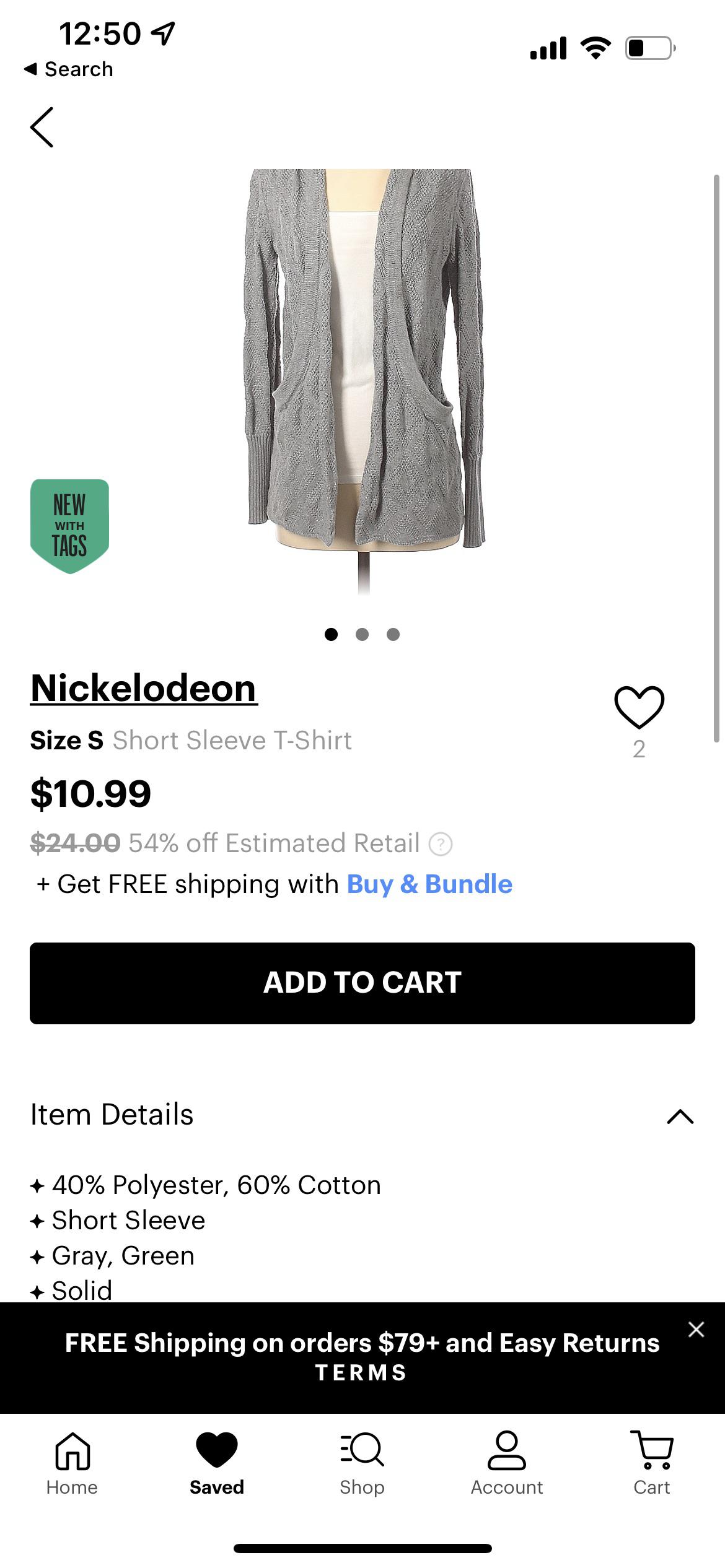The image size is (725, 1568).
Task: Open the Home screen icon
Action: [71, 1452]
